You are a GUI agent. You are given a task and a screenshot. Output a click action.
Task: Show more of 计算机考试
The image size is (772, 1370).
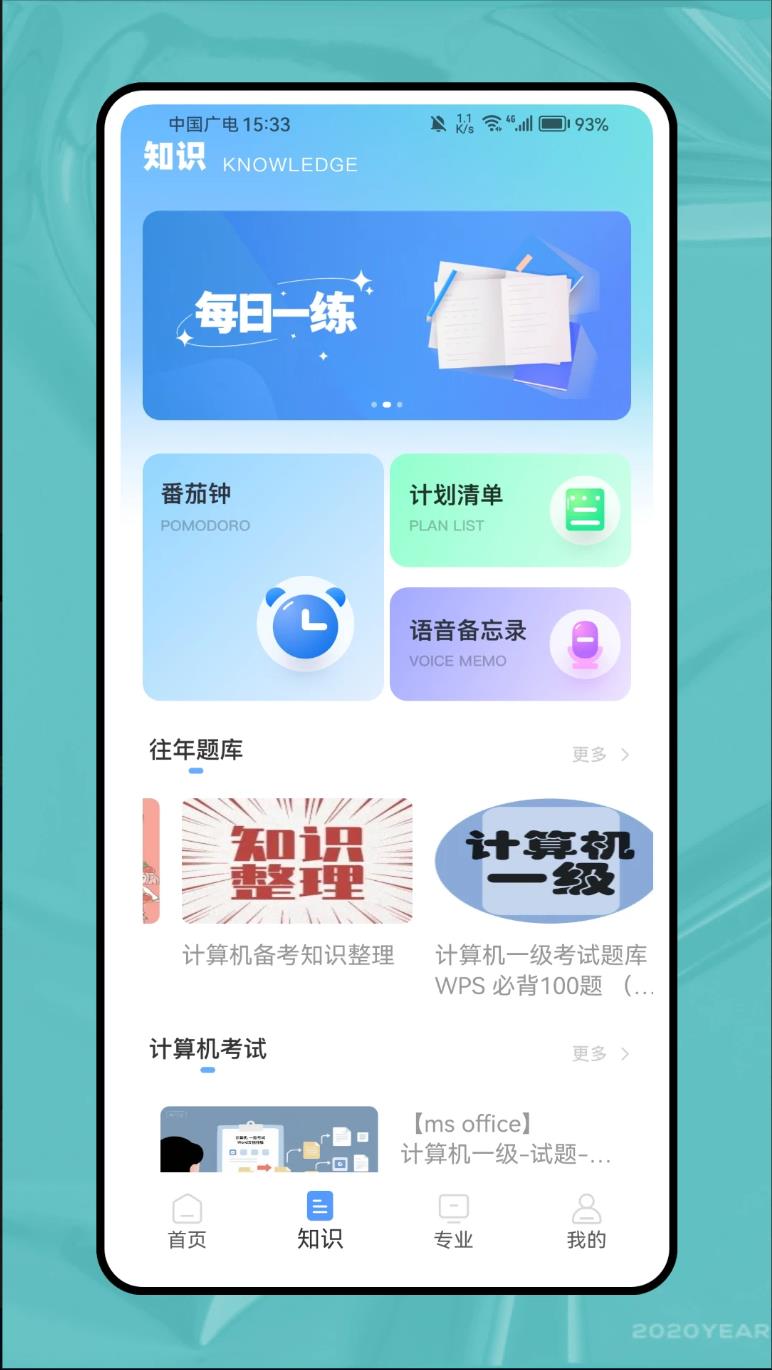point(600,1054)
